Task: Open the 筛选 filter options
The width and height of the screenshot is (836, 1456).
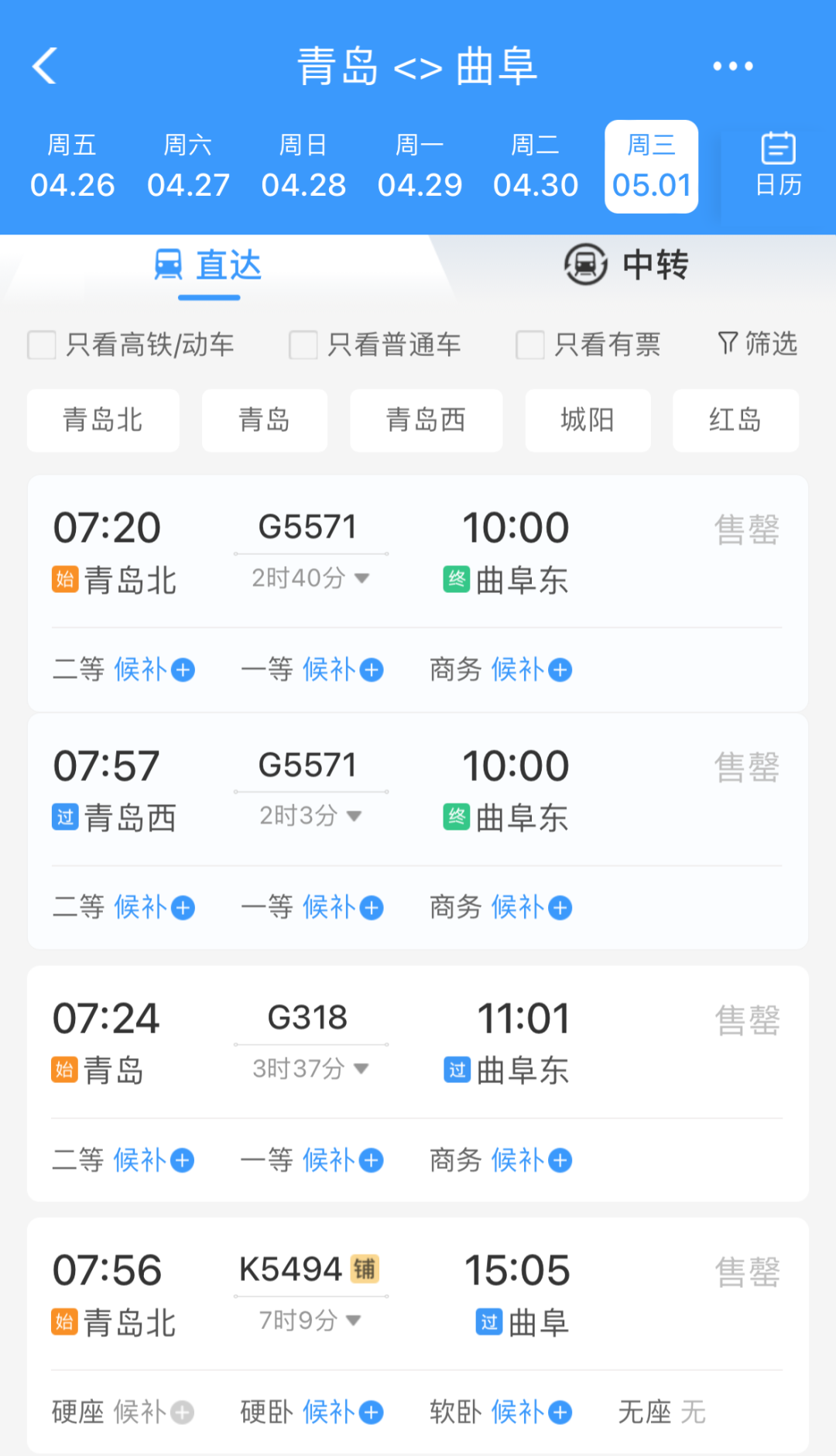Action: click(757, 343)
